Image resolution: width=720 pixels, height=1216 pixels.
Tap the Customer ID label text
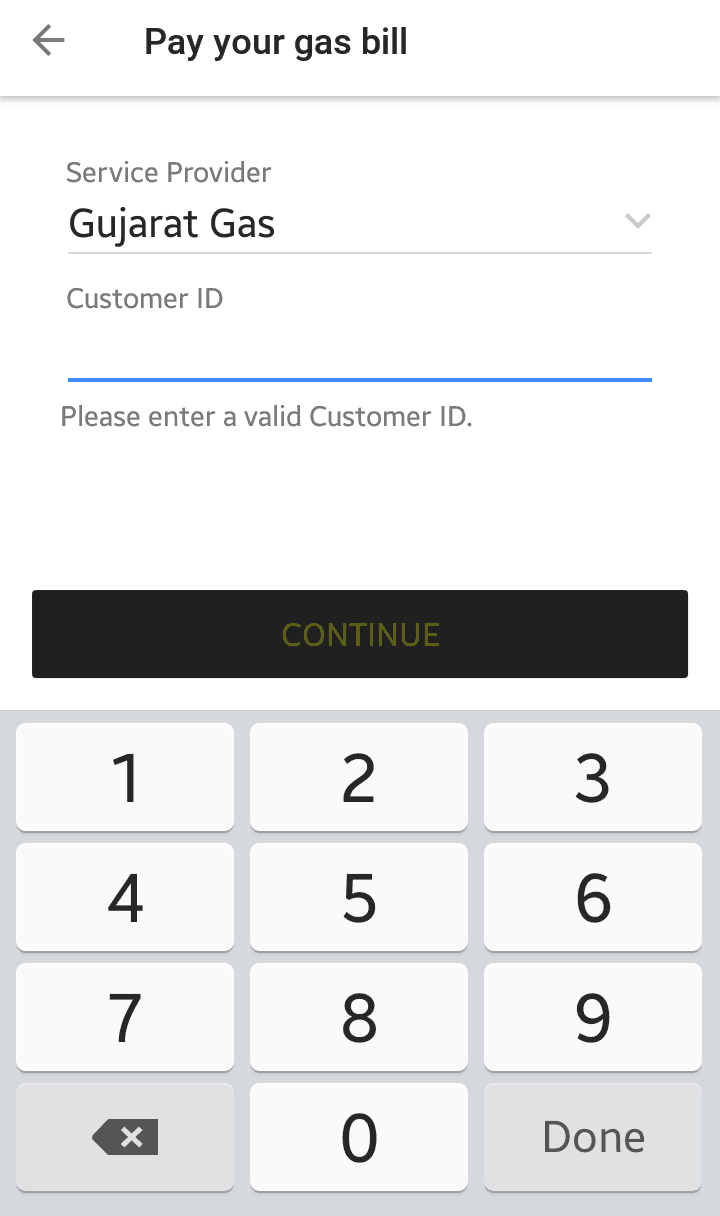pos(144,298)
